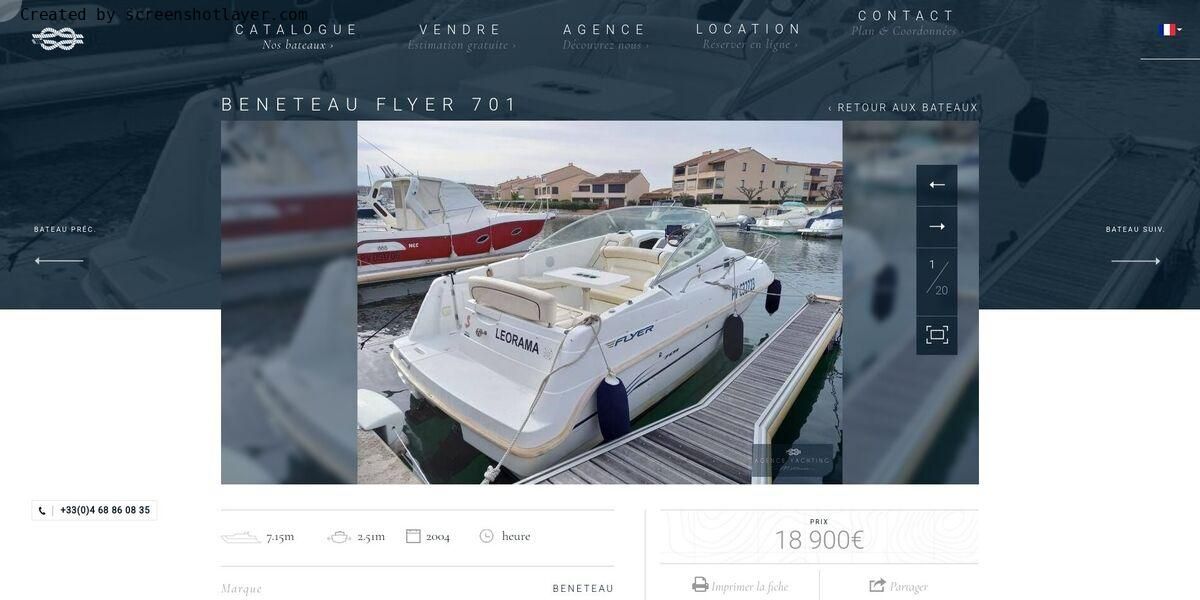Open the French flag language dropdown
Image resolution: width=1200 pixels, height=600 pixels.
click(x=1170, y=30)
